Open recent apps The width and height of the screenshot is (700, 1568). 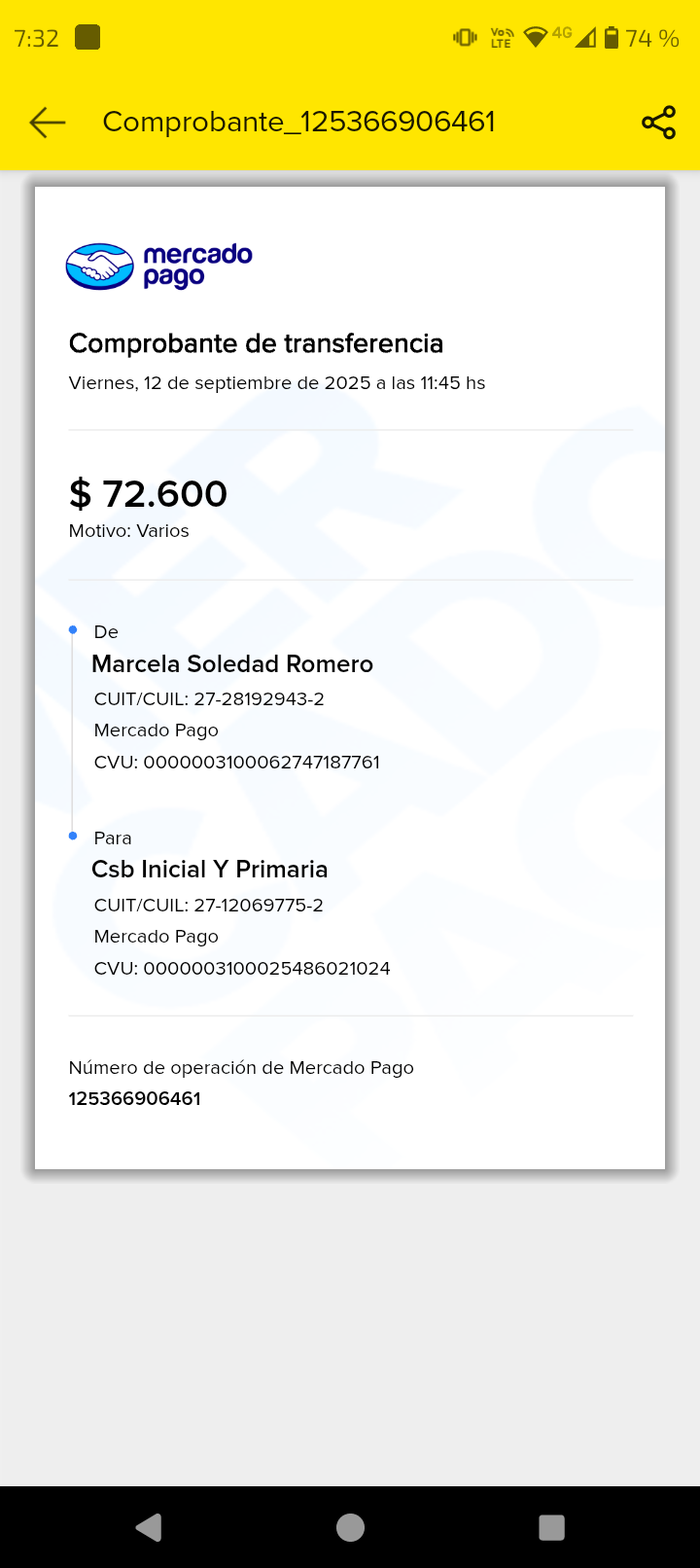click(x=551, y=1527)
